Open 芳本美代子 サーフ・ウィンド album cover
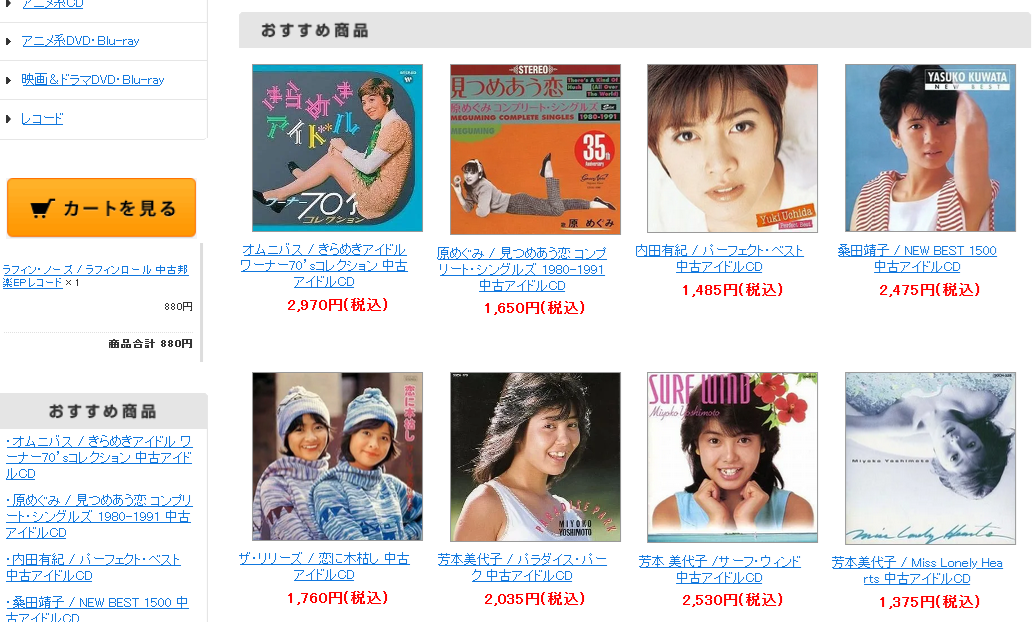The height and width of the screenshot is (622, 1036). (732, 457)
